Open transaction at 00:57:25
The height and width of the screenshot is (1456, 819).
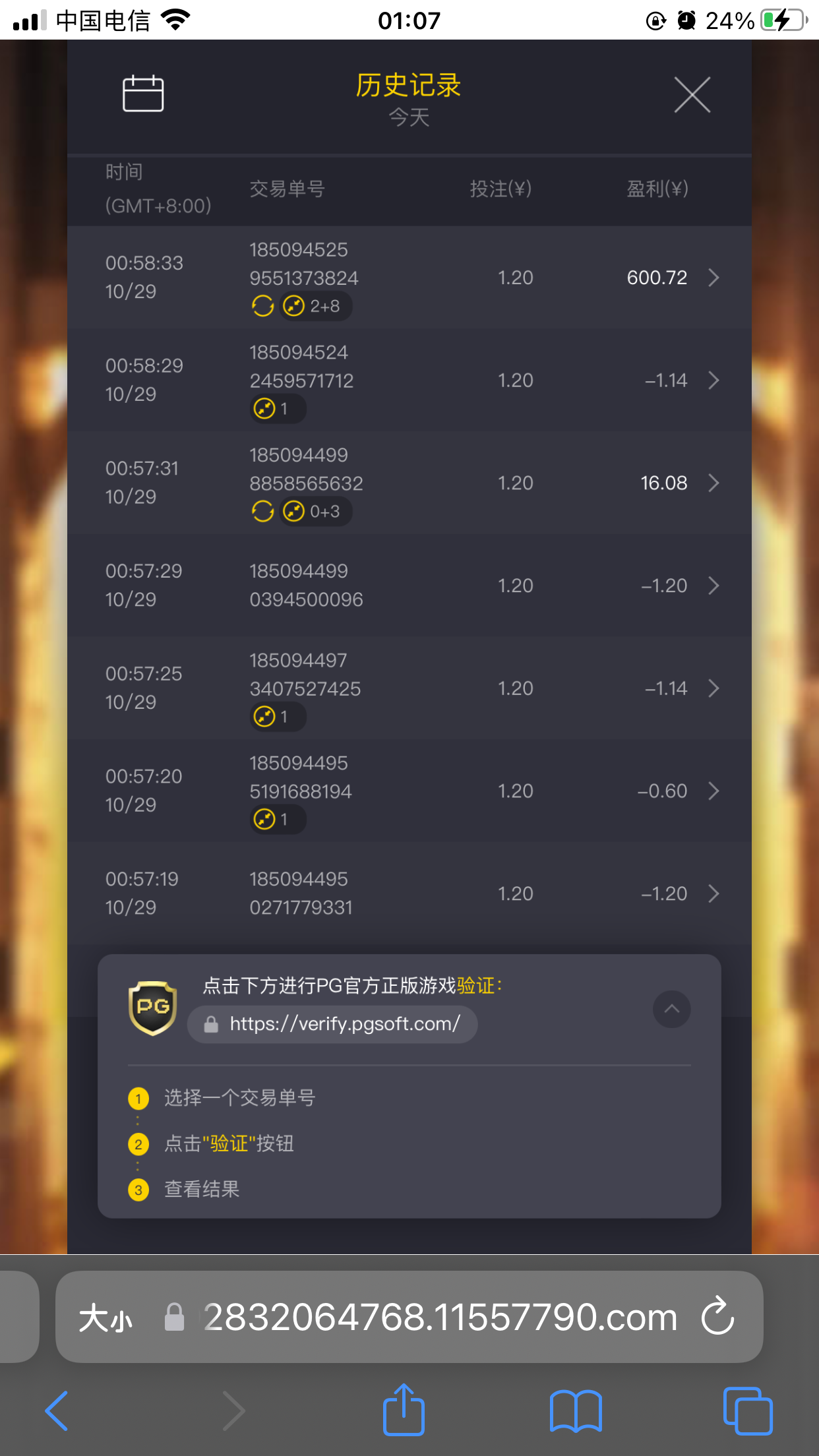click(x=713, y=688)
